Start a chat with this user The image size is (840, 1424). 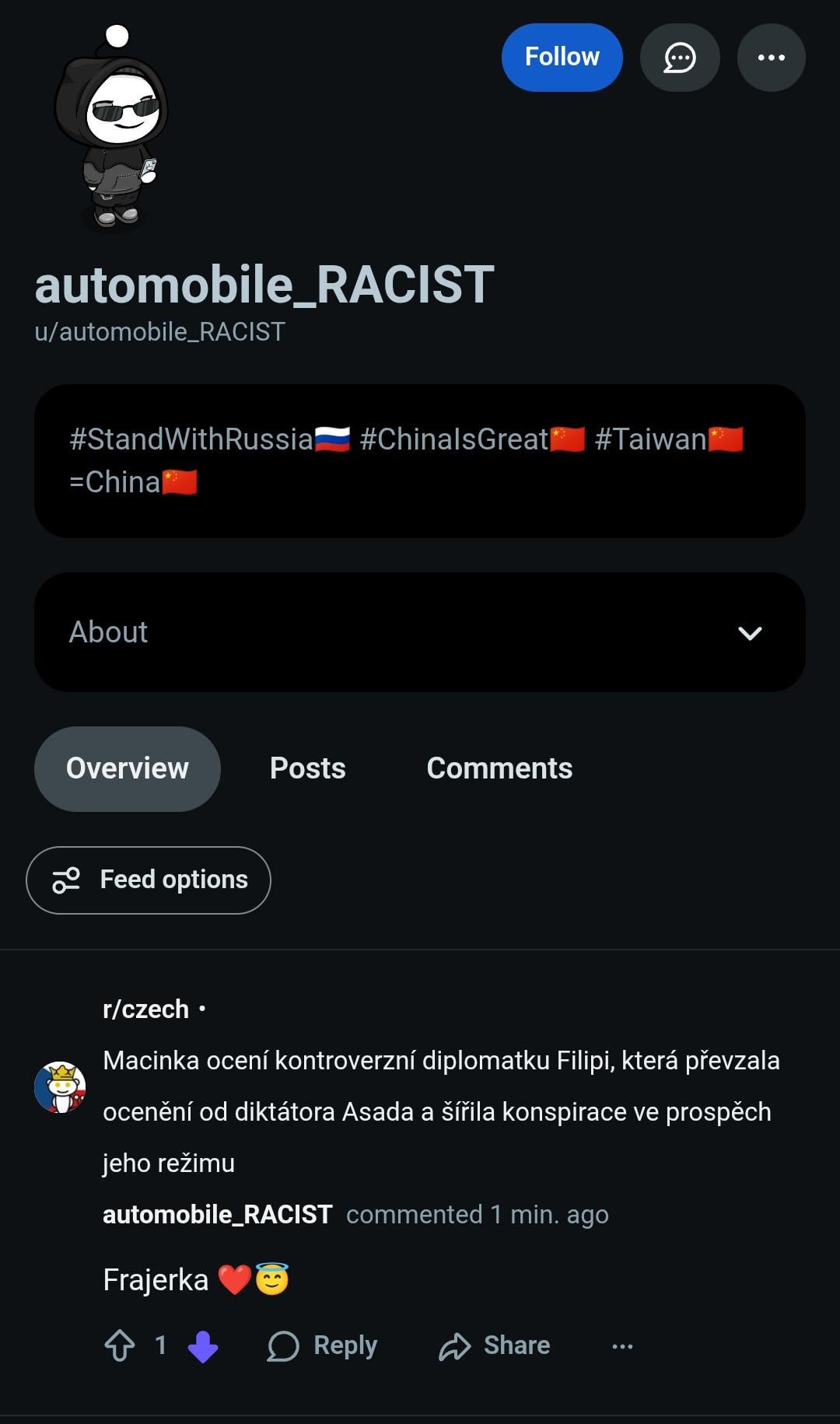tap(679, 58)
